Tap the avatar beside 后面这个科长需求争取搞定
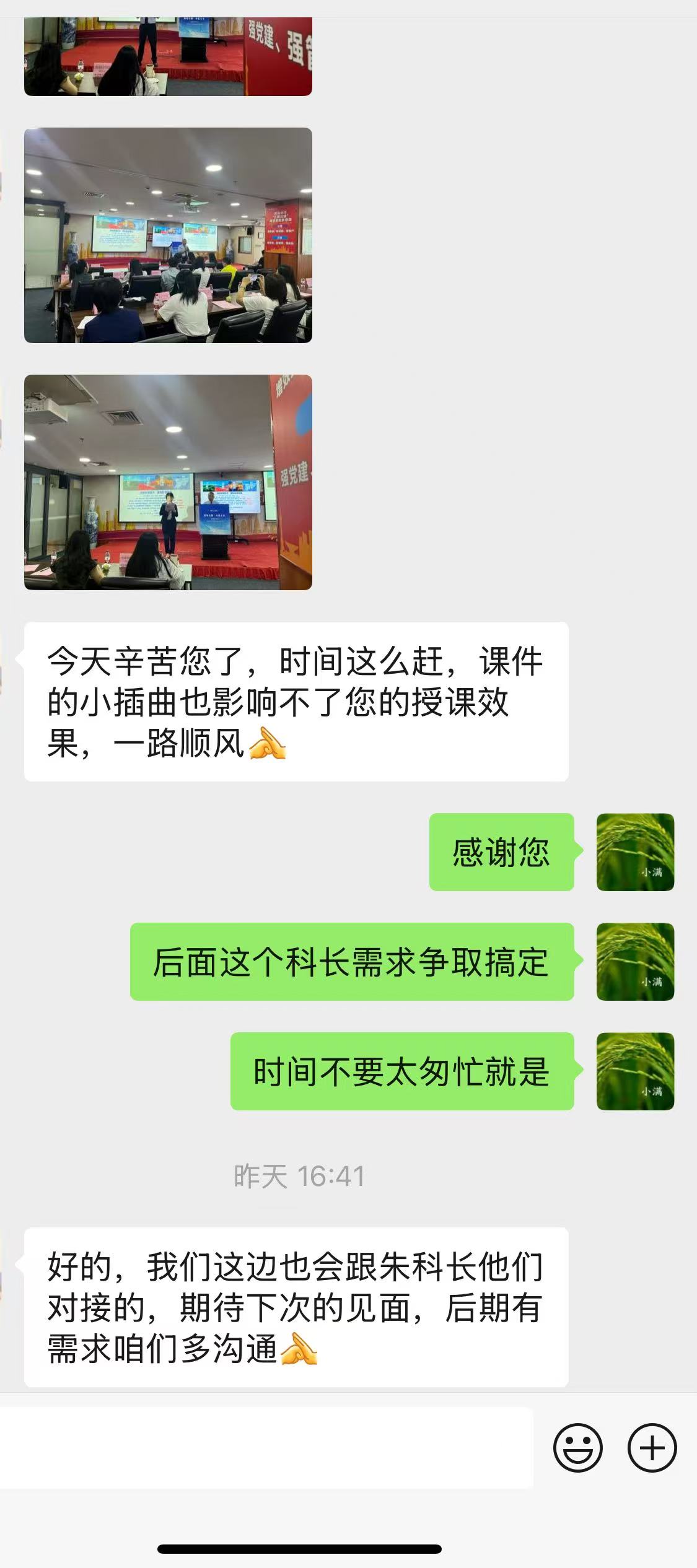The height and width of the screenshot is (1568, 697). 635,962
